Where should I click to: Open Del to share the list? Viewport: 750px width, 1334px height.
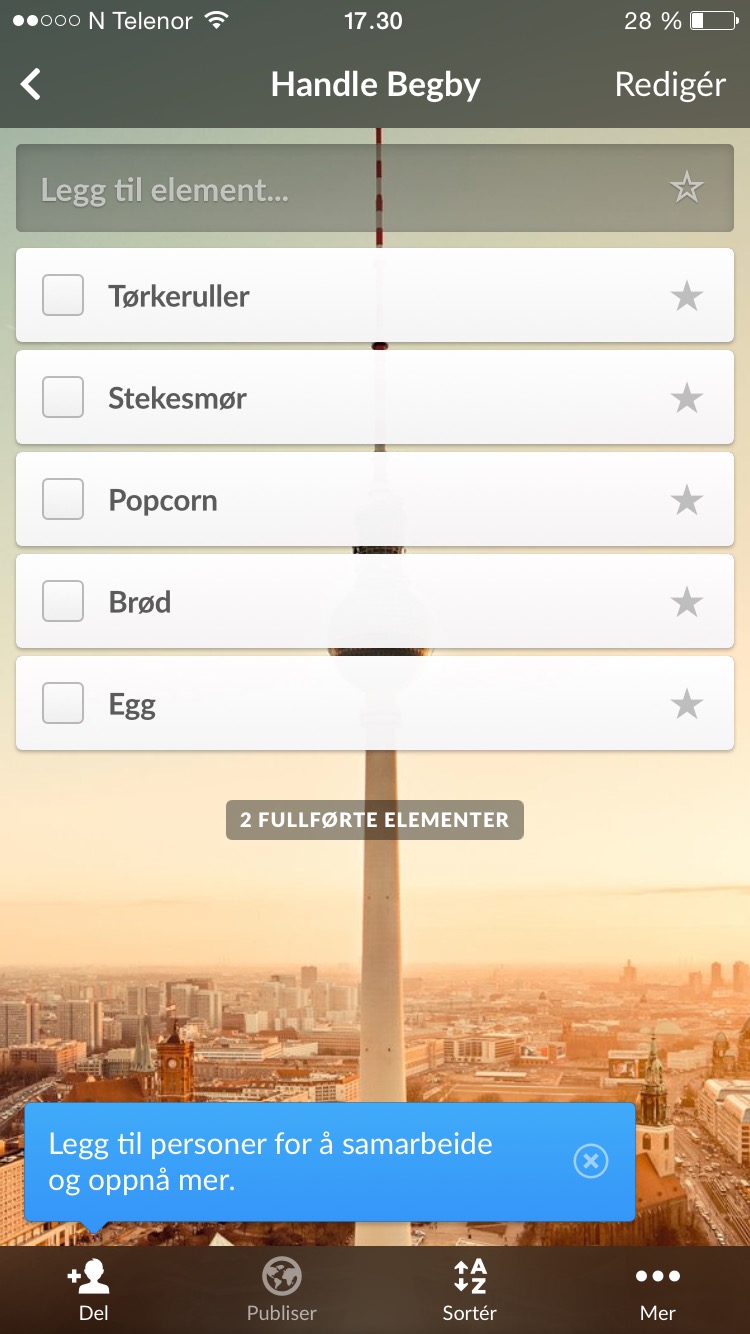coord(93,1290)
